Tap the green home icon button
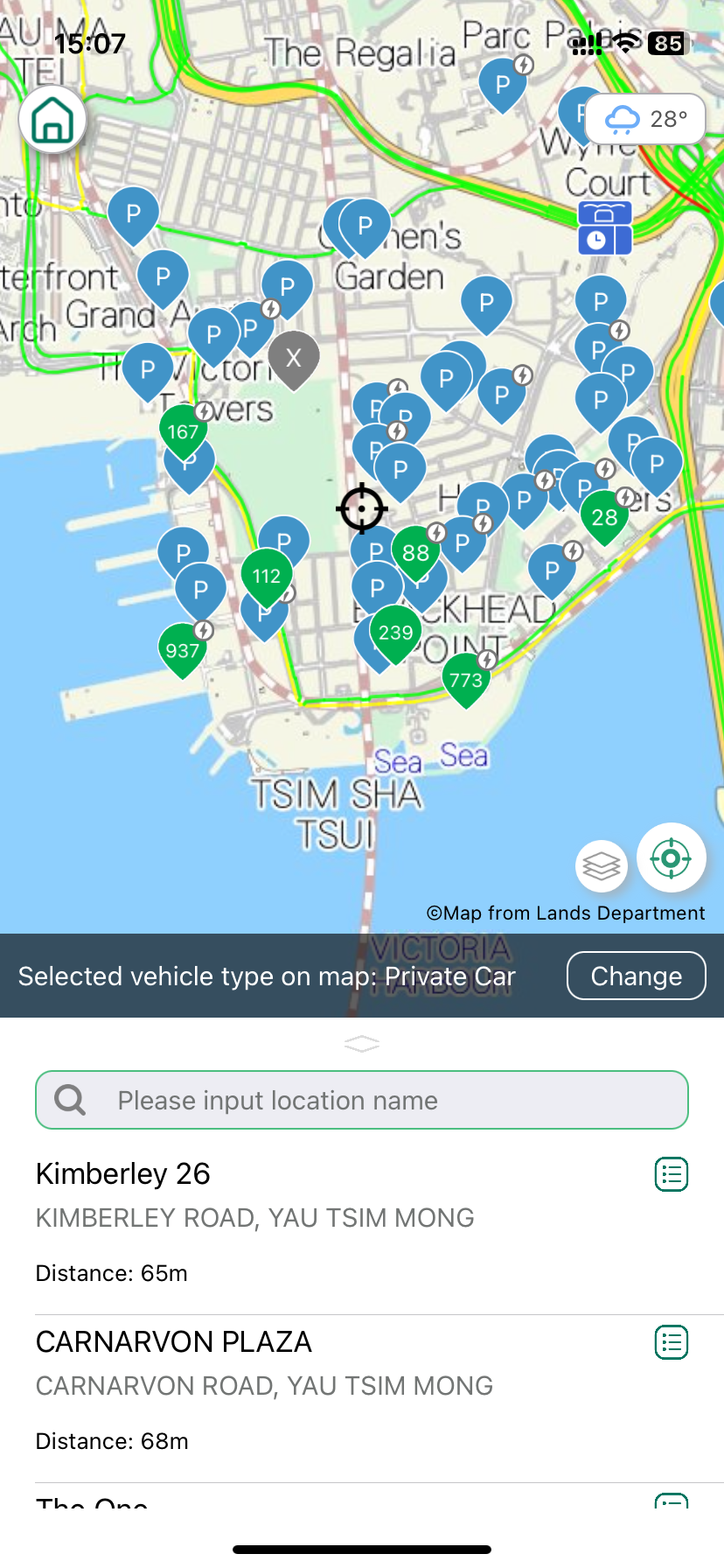 click(52, 120)
